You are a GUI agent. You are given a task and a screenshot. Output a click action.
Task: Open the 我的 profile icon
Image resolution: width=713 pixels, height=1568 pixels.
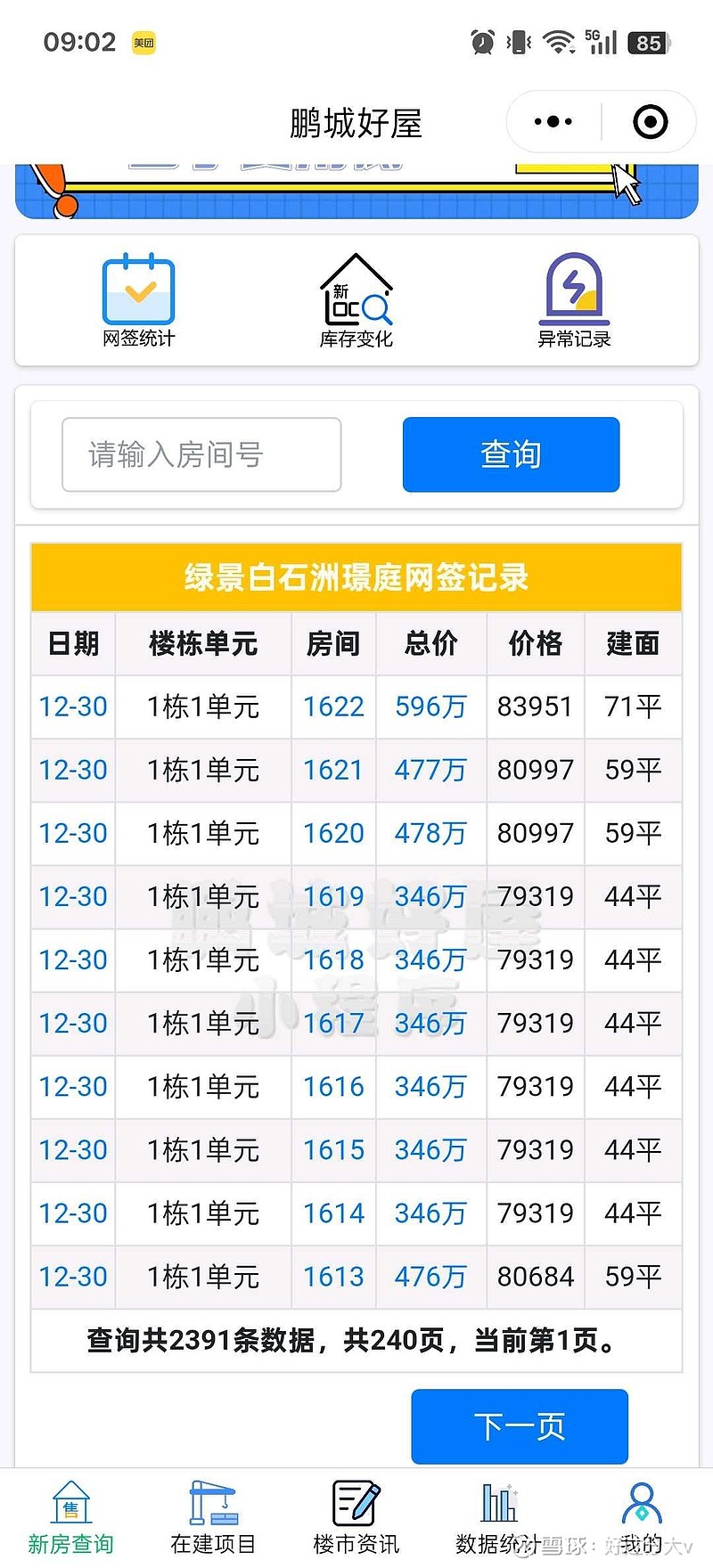pos(640,1501)
